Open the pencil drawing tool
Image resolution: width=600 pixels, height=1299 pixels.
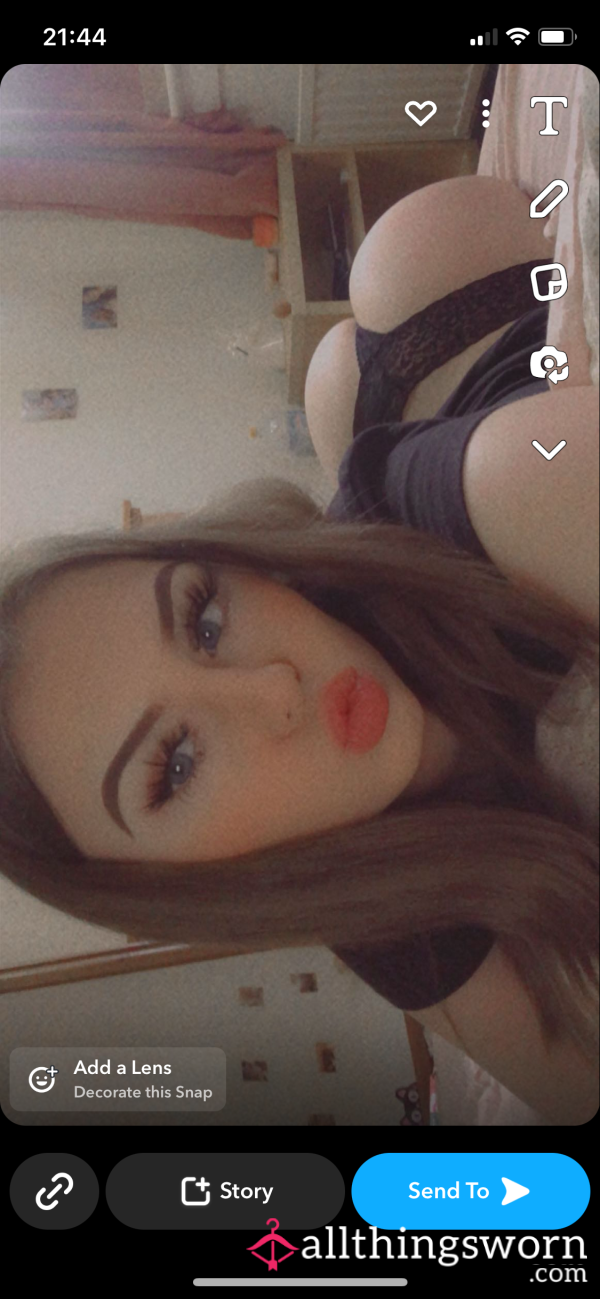549,199
